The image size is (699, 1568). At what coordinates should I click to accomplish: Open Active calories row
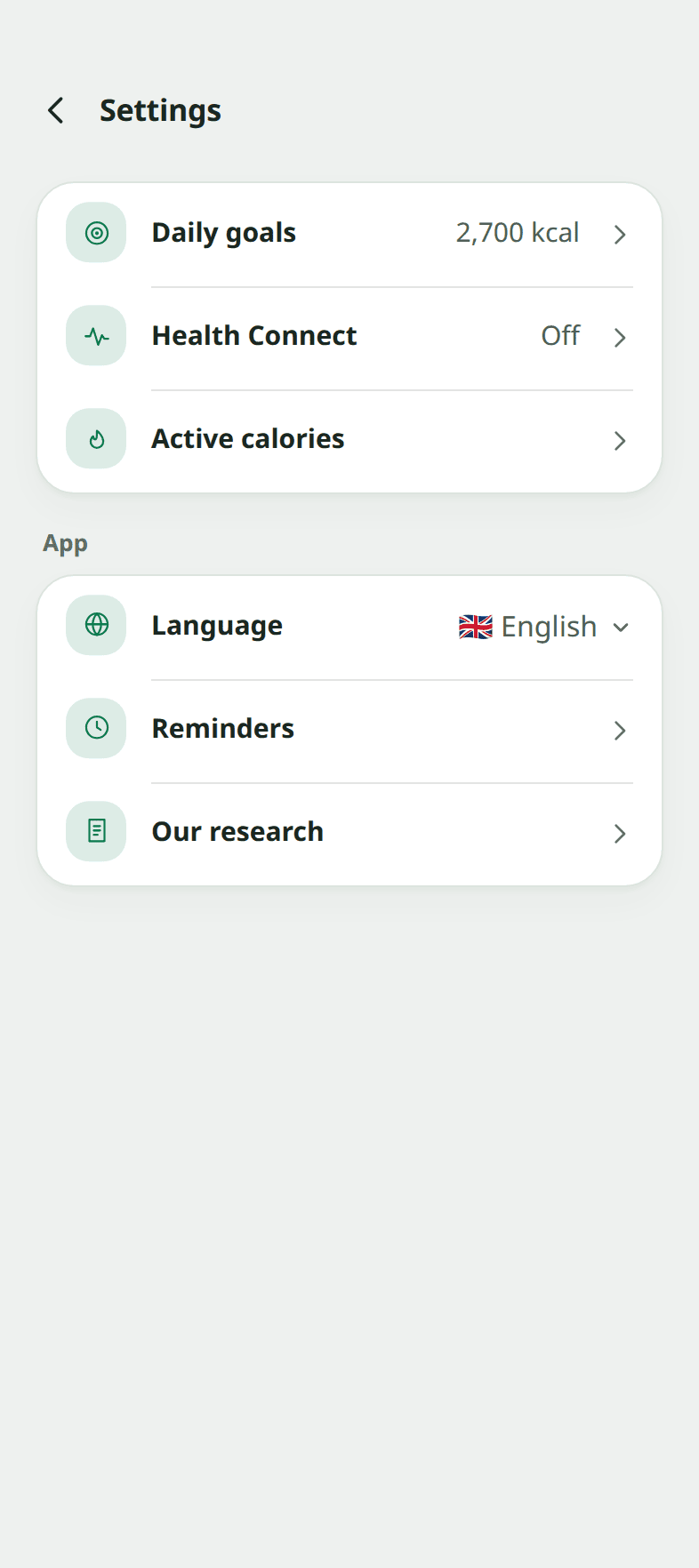349,441
